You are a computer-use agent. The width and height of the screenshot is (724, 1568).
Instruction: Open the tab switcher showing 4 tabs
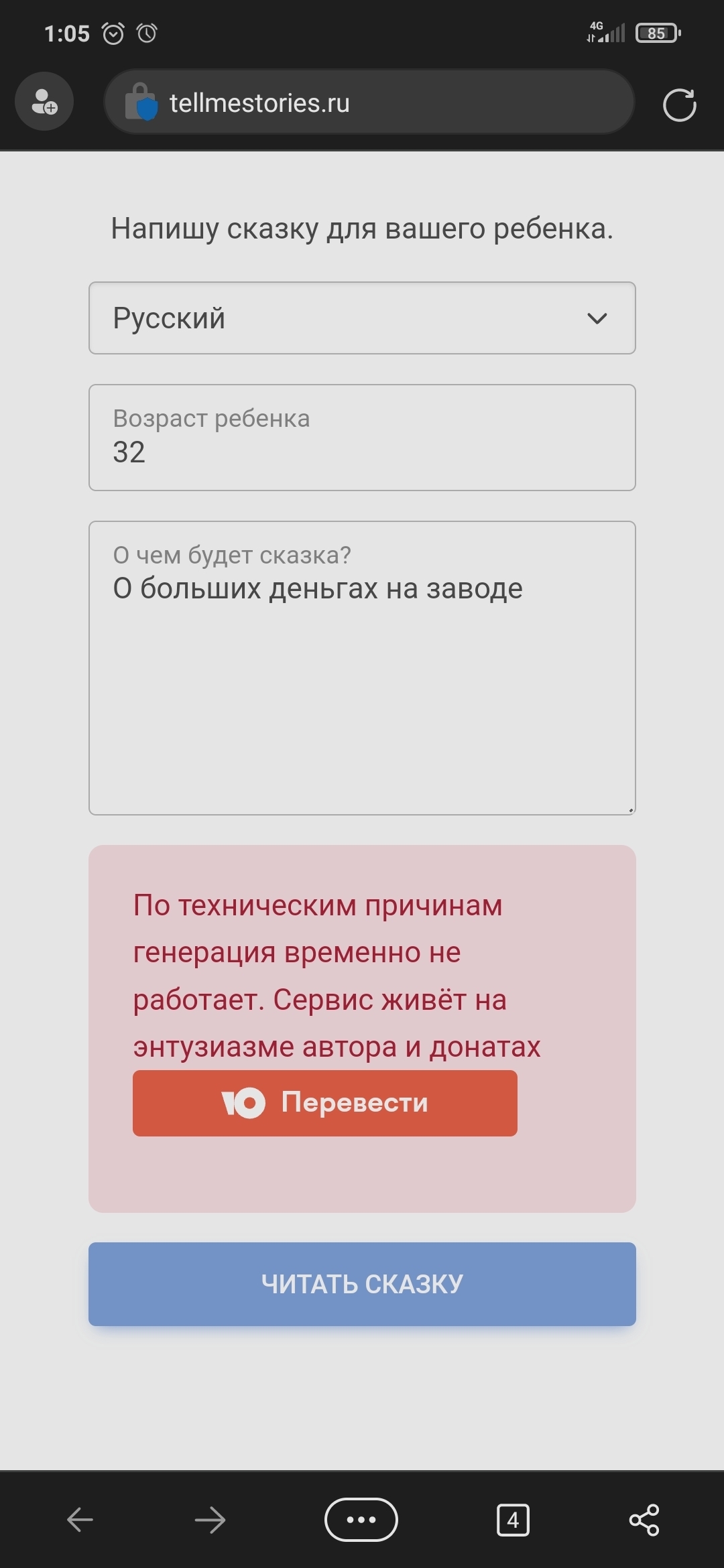pos(513,1520)
